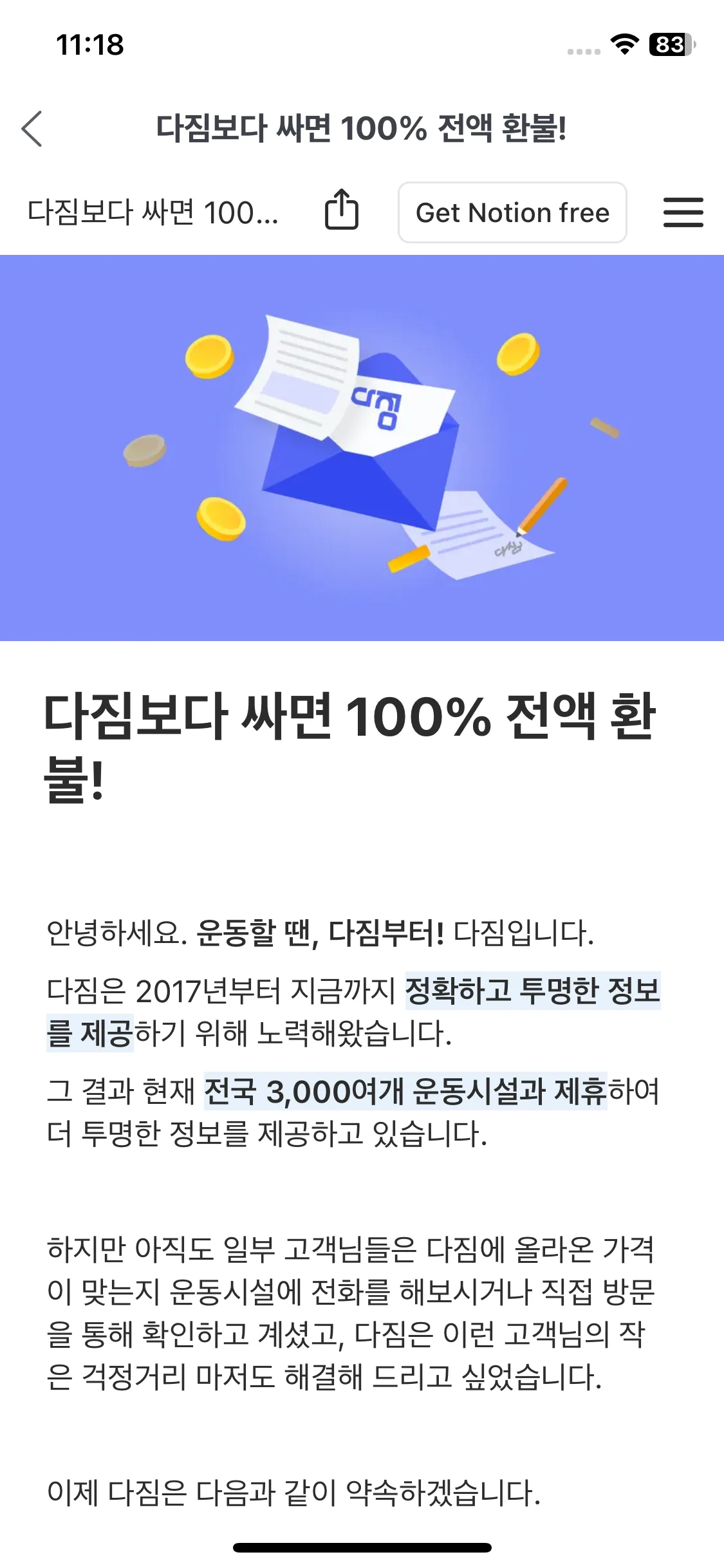The width and height of the screenshot is (724, 1568).
Task: Open the page title breadcrumb 다짐보다 싸면 100...
Action: point(153,212)
